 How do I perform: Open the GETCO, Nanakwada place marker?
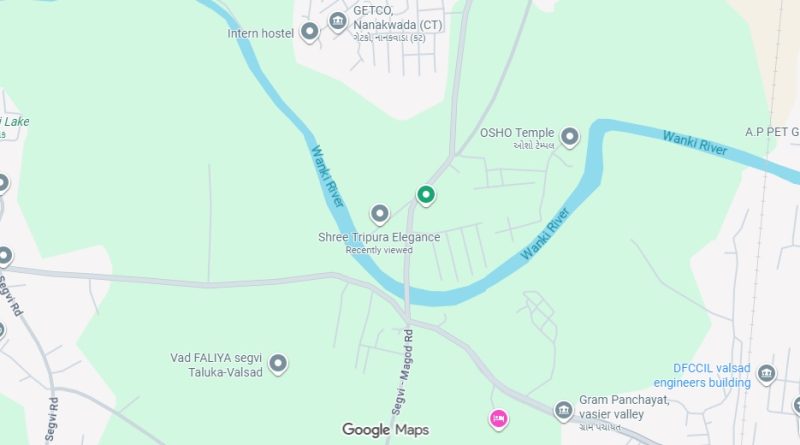pyautogui.click(x=338, y=21)
